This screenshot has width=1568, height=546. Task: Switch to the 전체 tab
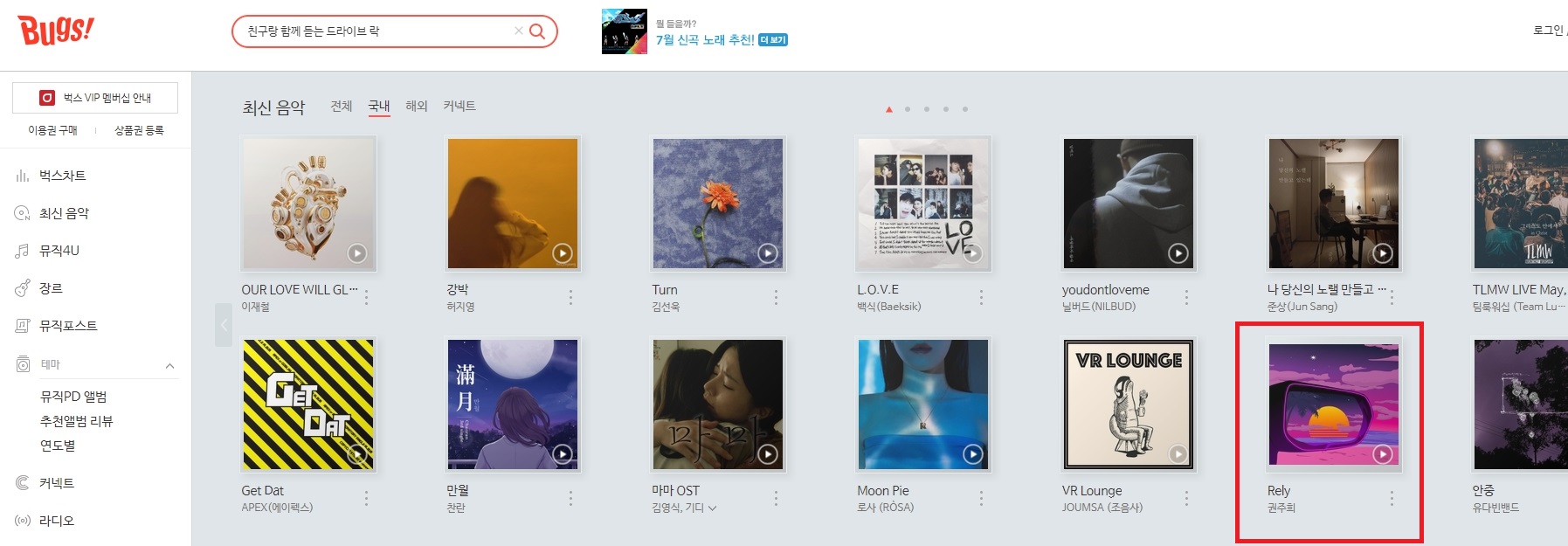(341, 107)
